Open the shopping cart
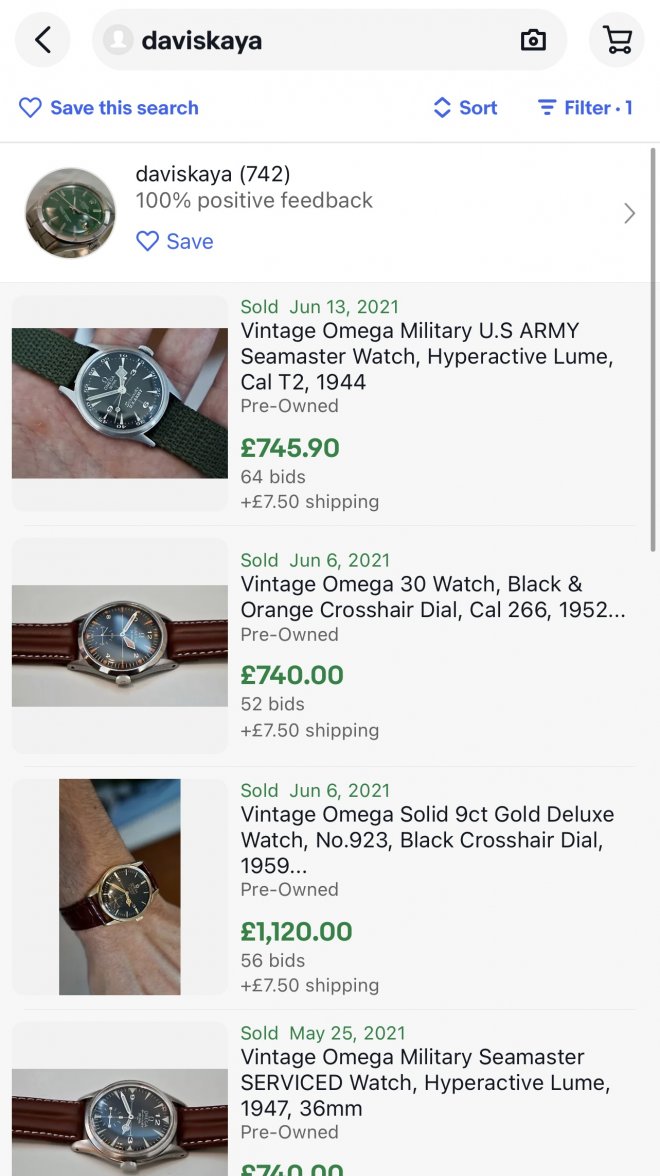 point(617,40)
